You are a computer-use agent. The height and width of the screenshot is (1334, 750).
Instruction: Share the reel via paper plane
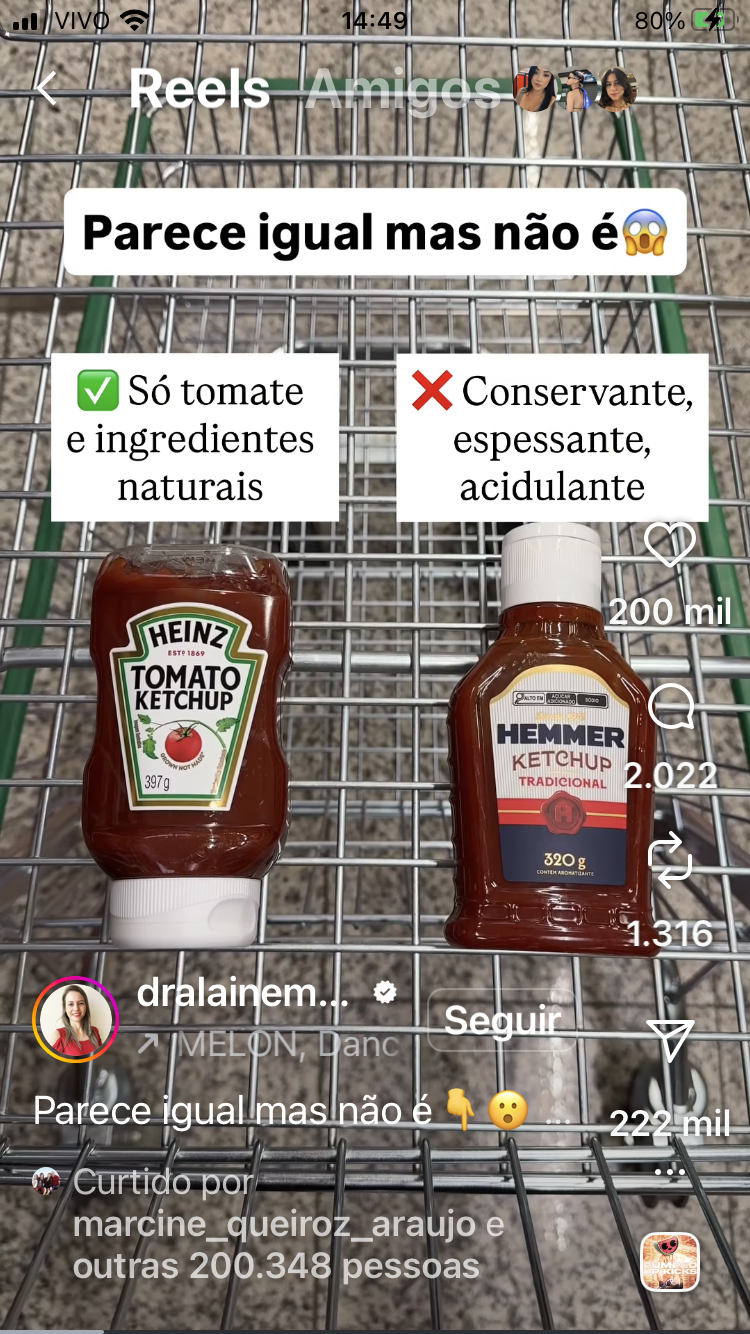pyautogui.click(x=669, y=1040)
